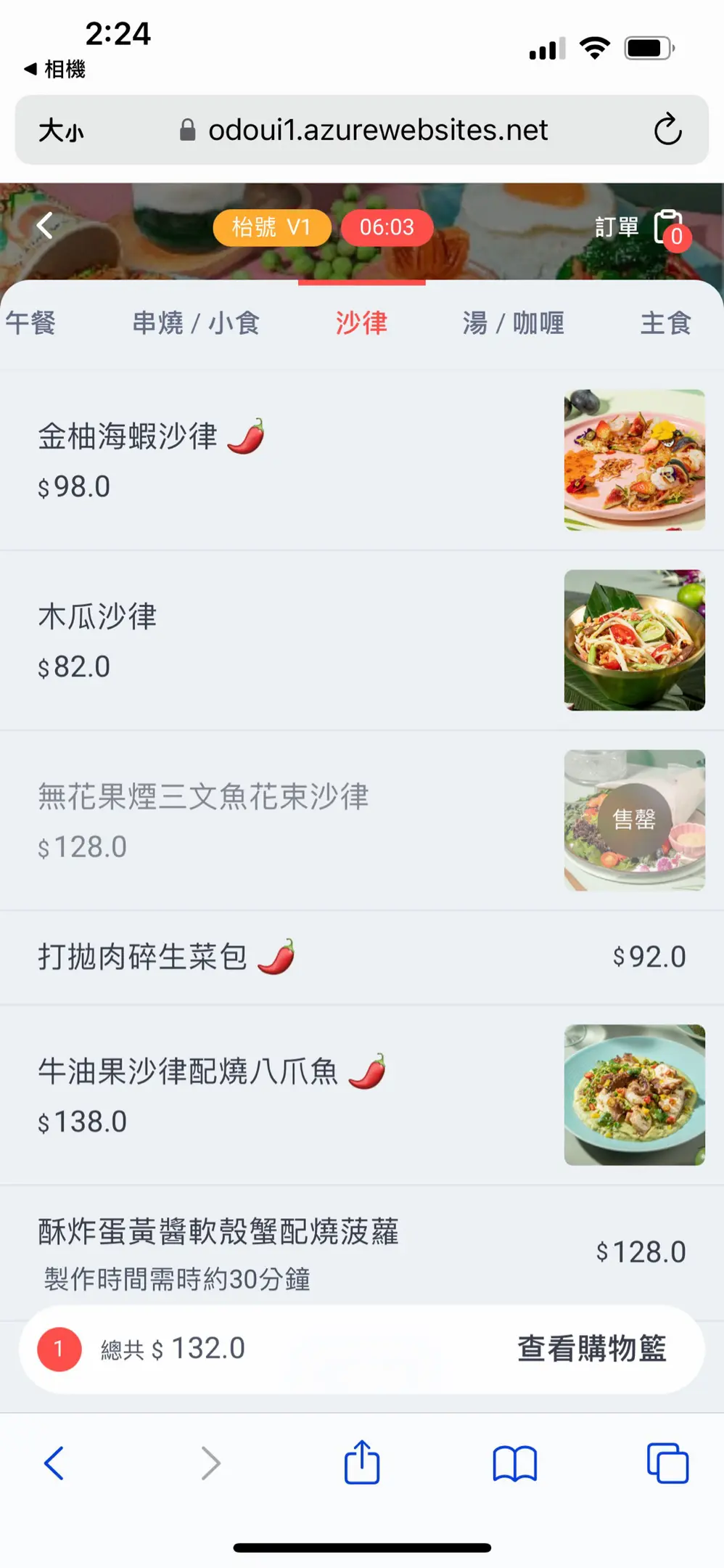
Task: Show all open Safari tabs
Action: (667, 1463)
